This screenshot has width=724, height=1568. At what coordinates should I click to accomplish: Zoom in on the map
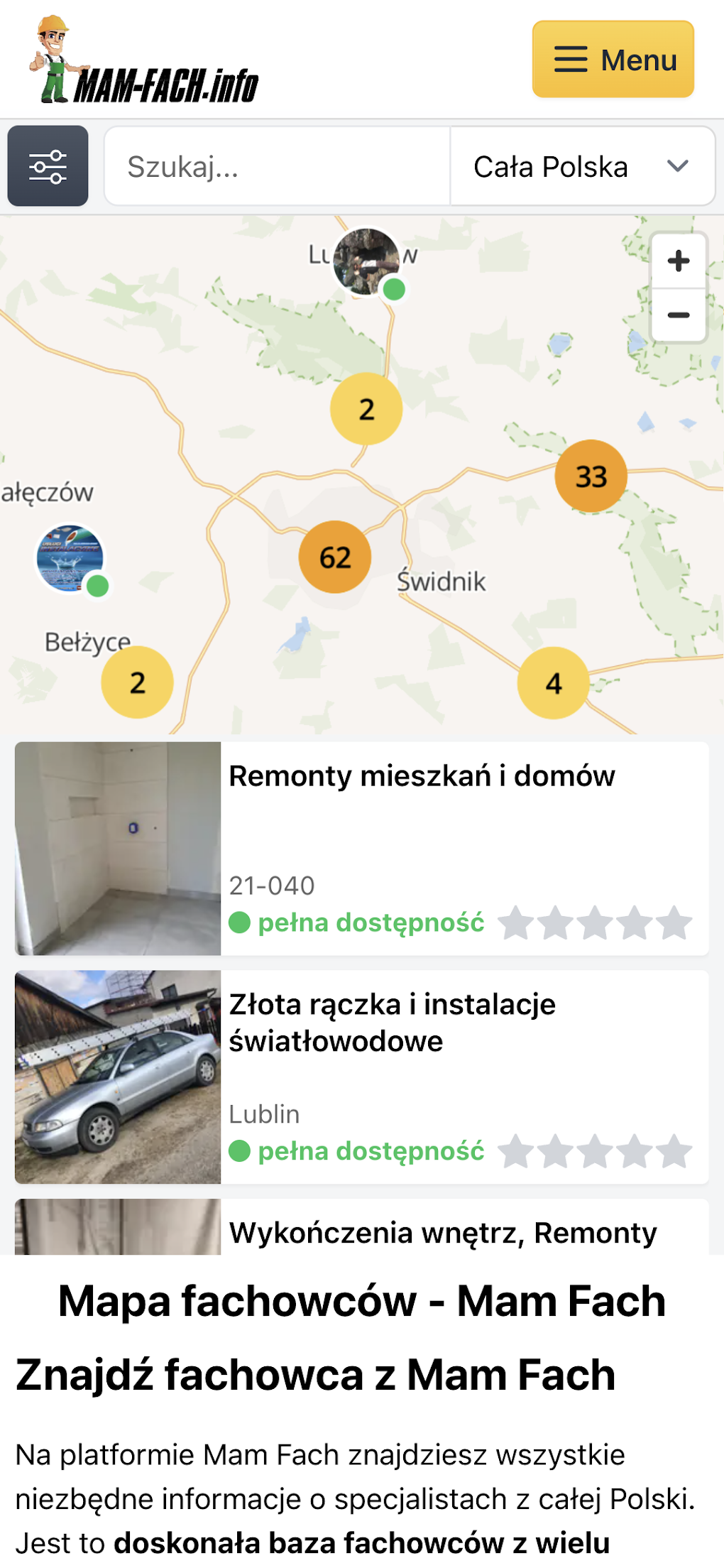[x=678, y=261]
